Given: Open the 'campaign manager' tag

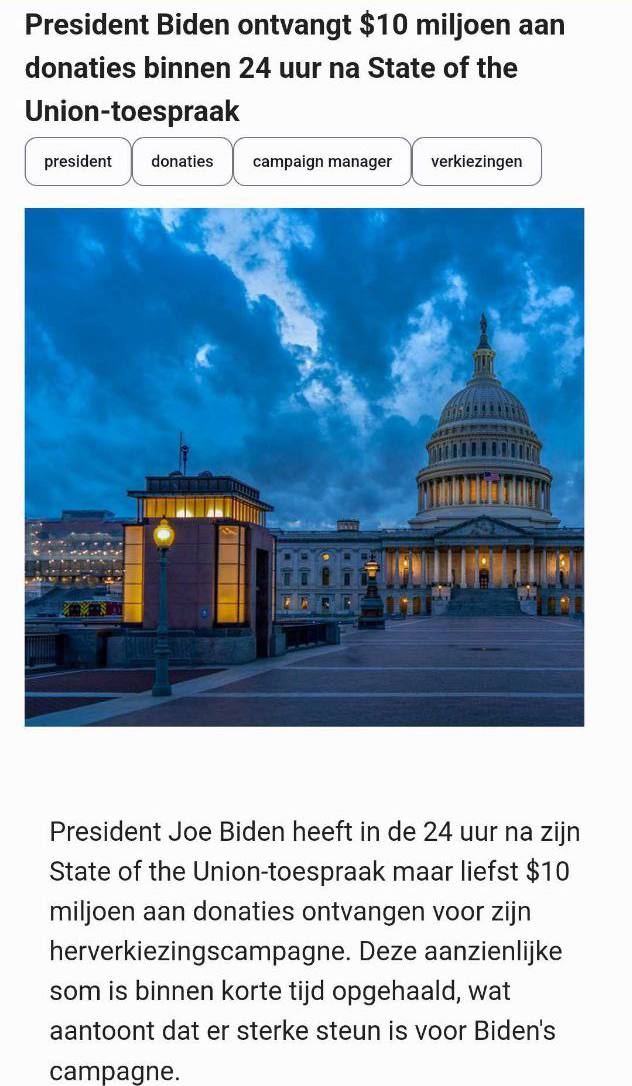Looking at the screenshot, I should point(322,162).
